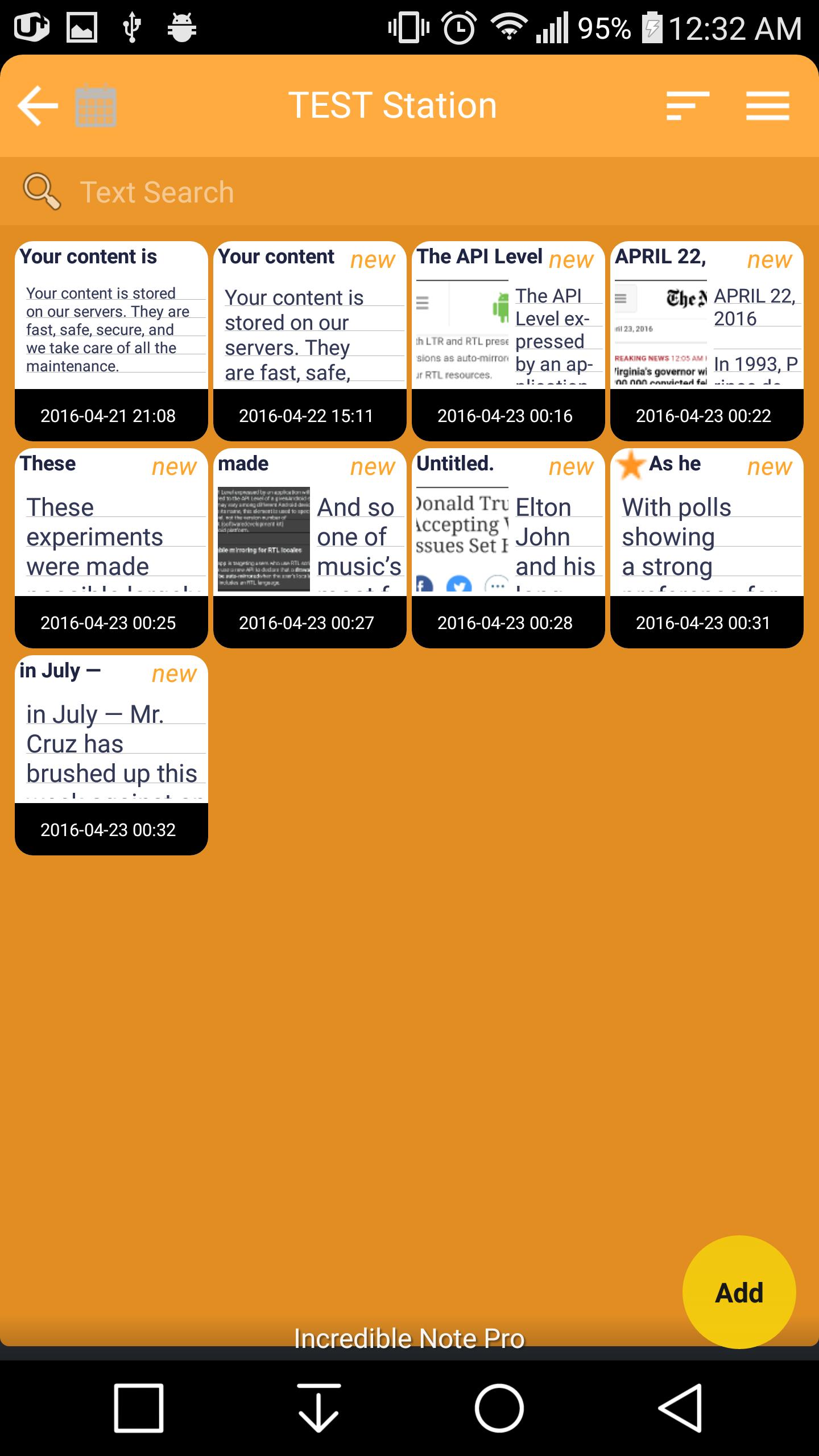Open the hamburger menu
This screenshot has width=819, height=1456.
pos(767,105)
